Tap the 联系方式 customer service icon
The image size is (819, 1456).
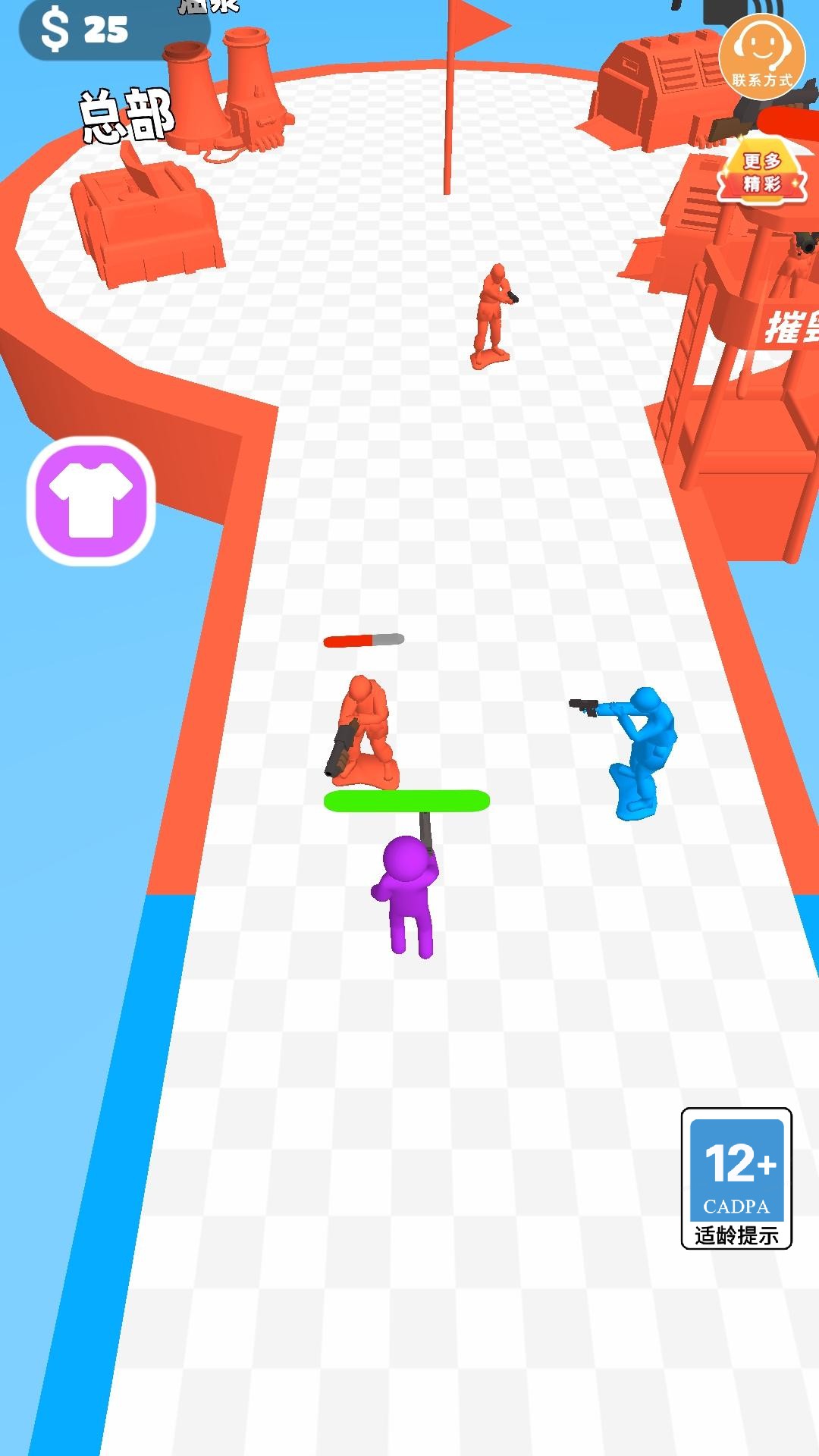click(761, 55)
